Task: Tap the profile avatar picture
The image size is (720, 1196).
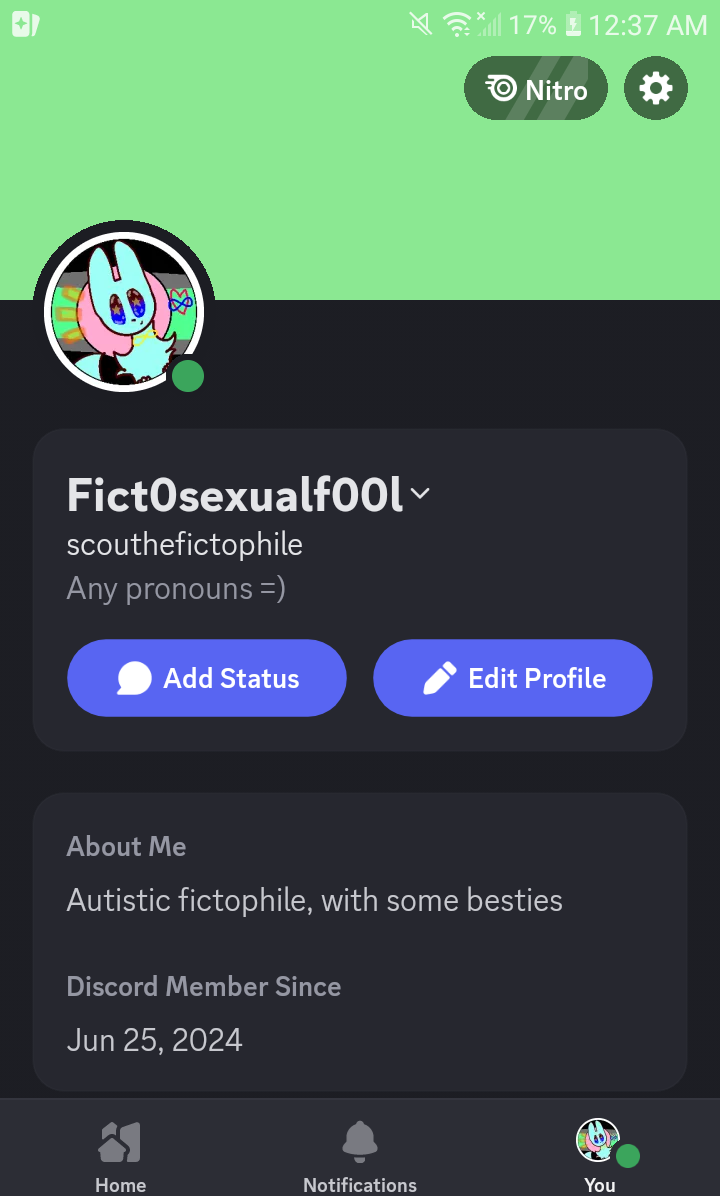Action: point(124,311)
